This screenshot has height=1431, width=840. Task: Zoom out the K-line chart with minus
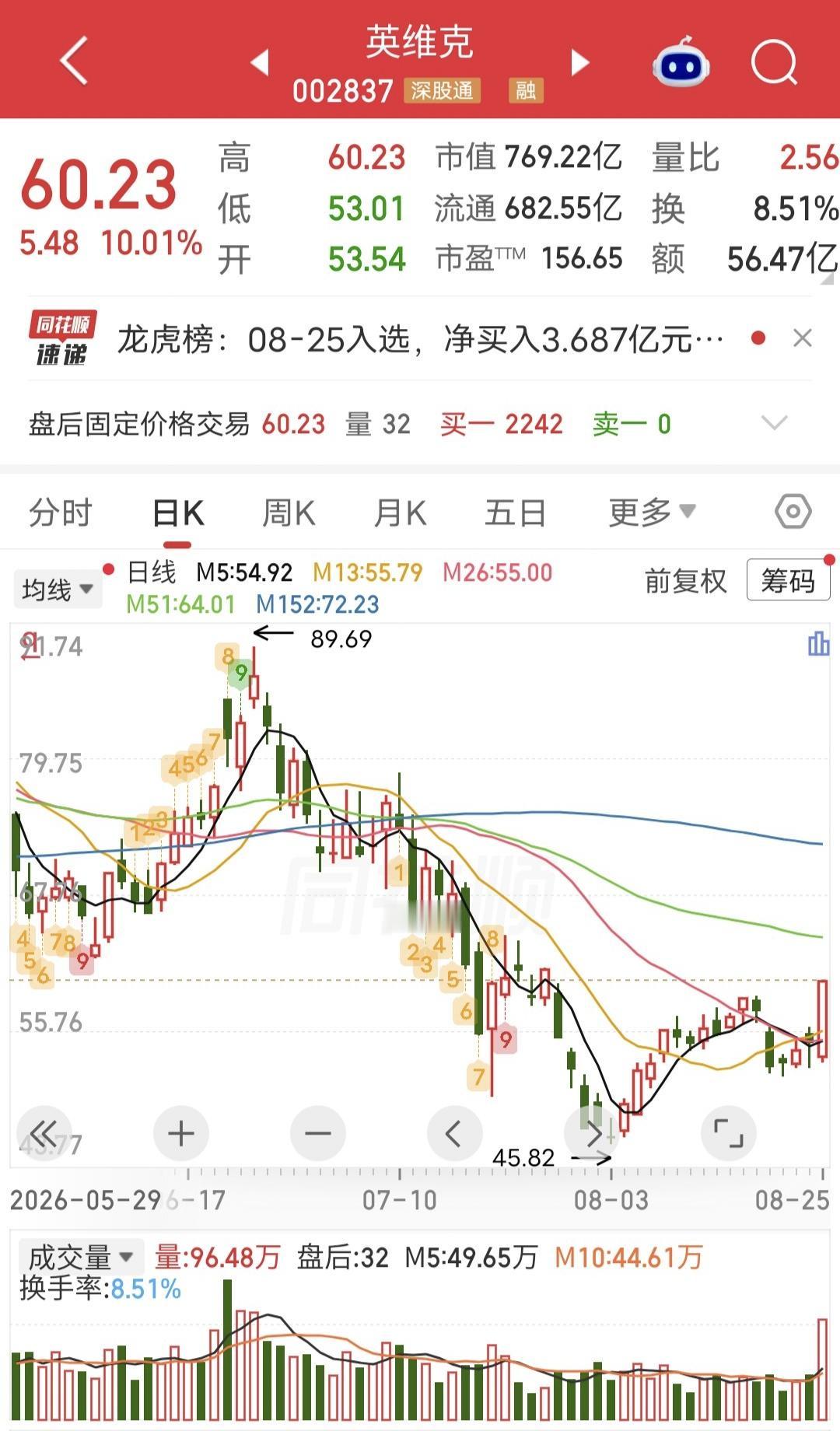318,1133
